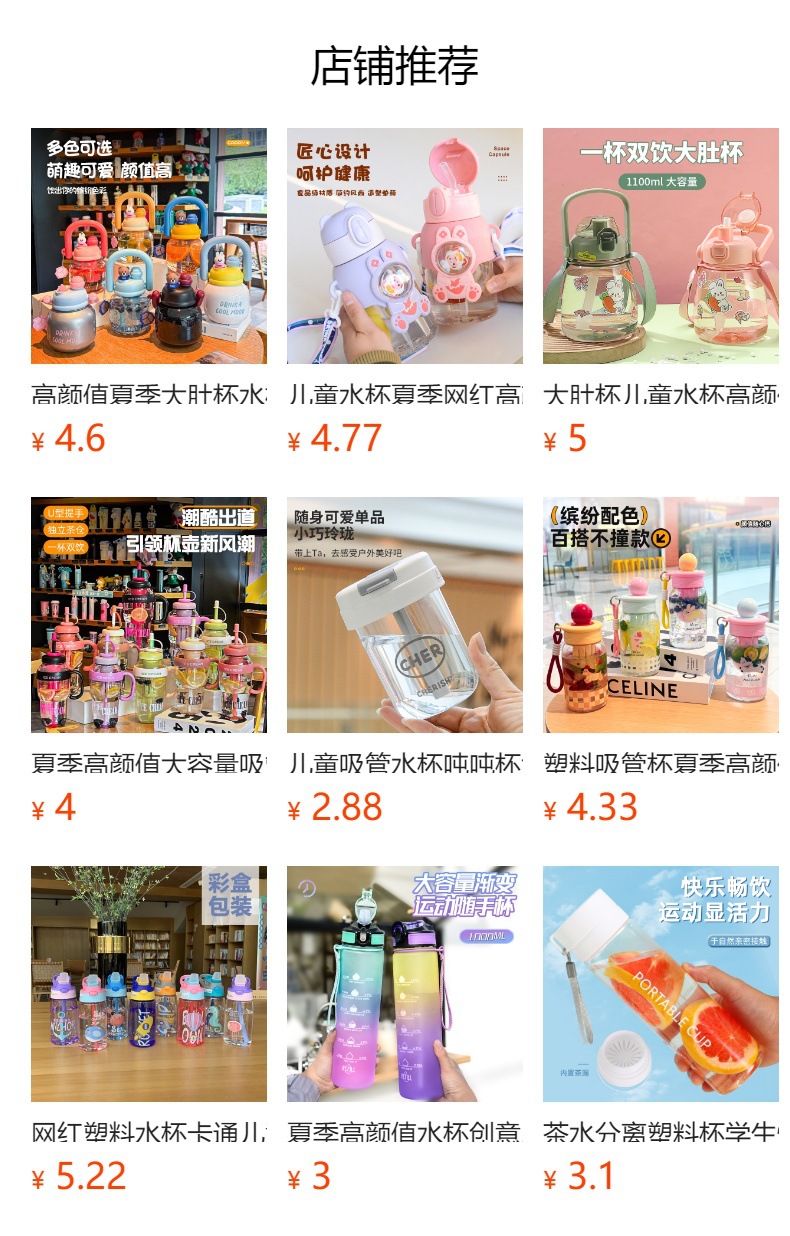Open the ¥2.88 儿童吸管水杯吨吨杯 item

coord(405,662)
